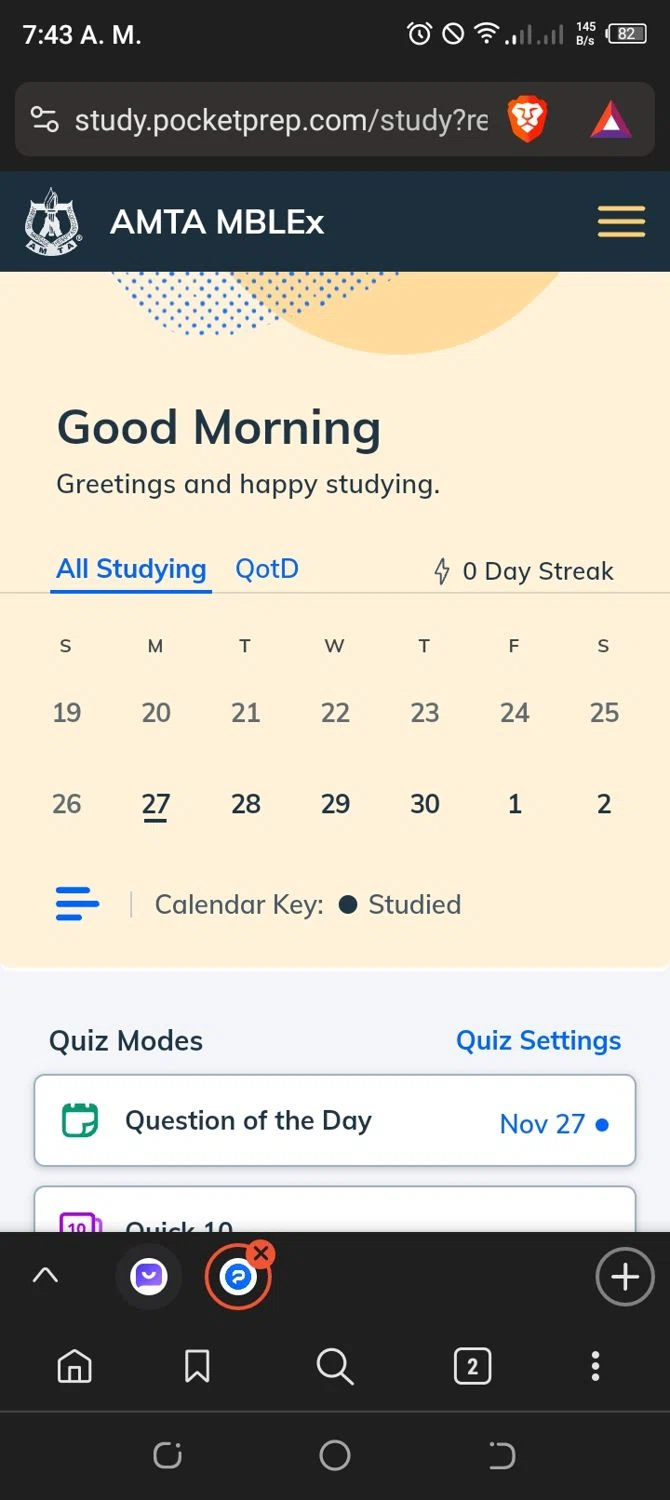670x1500 pixels.
Task: Open the bookmarks icon
Action: (x=197, y=1366)
